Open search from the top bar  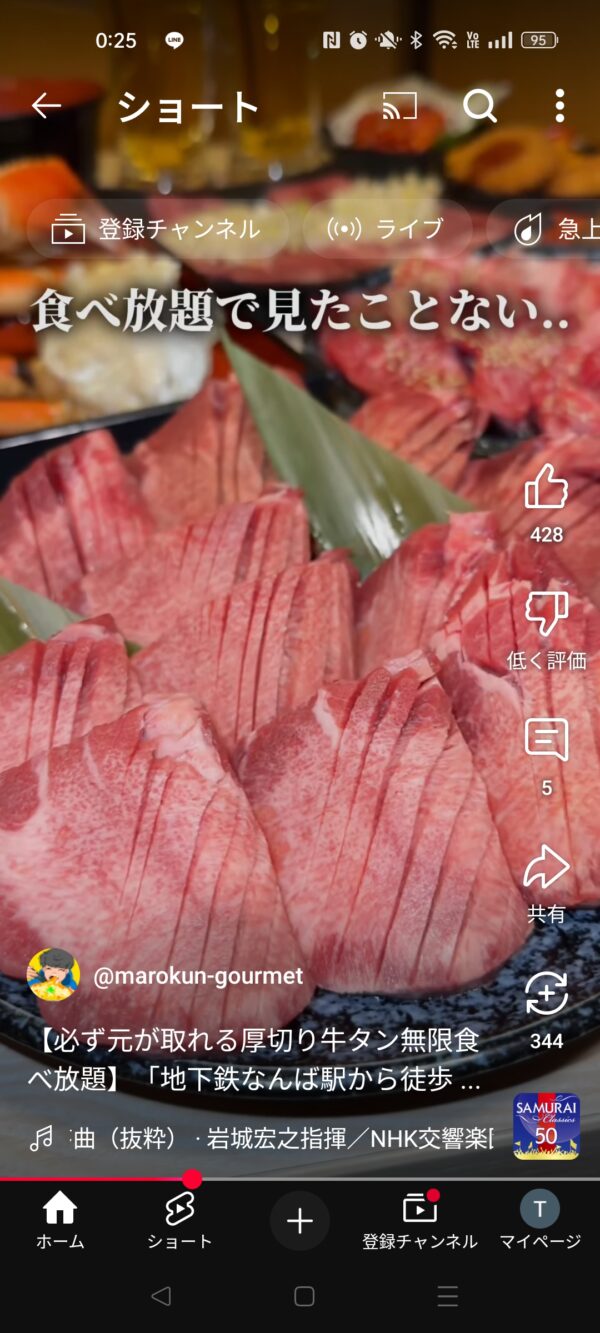(x=480, y=106)
